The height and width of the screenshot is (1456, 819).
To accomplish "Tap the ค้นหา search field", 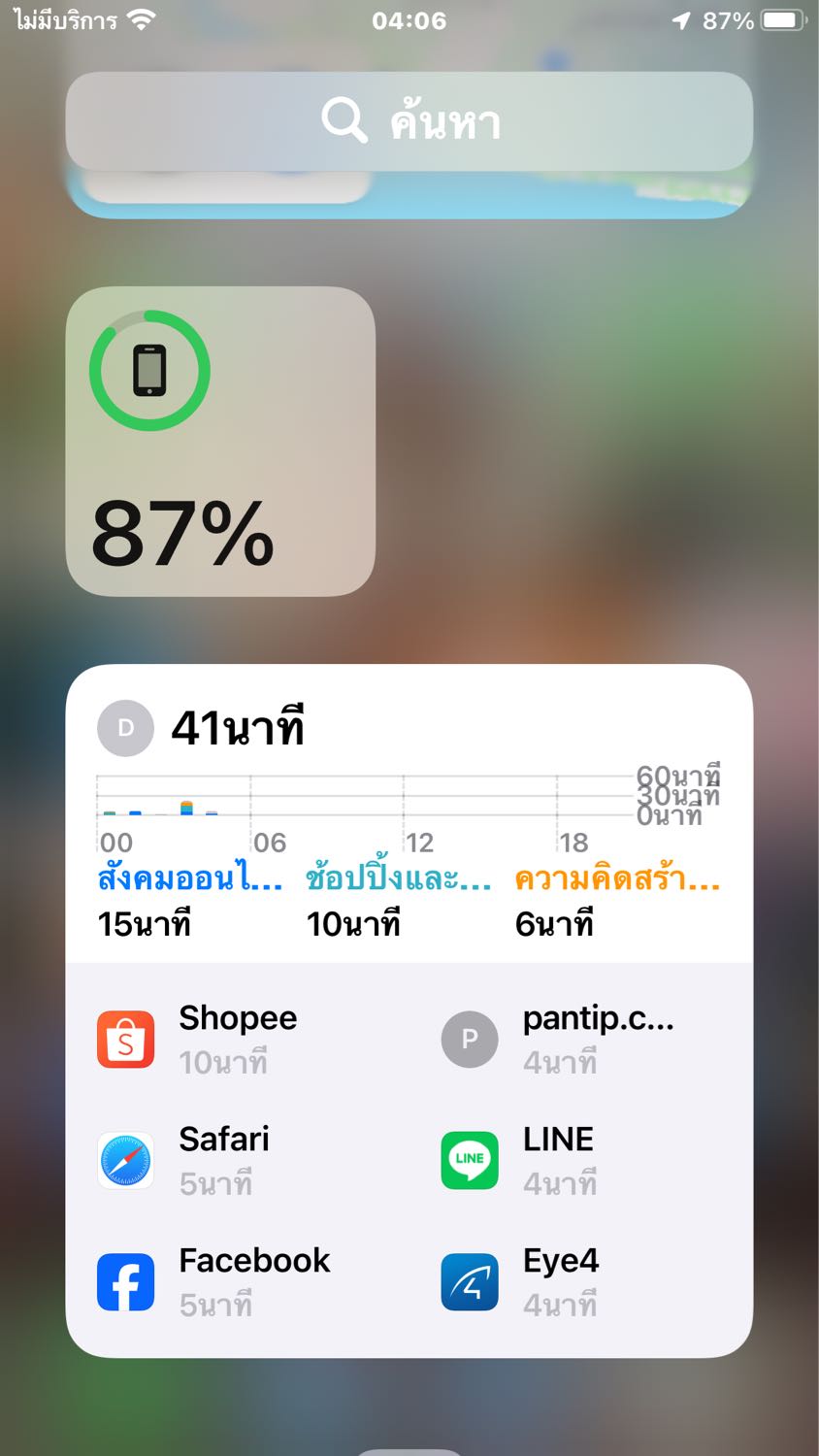I will click(x=409, y=122).
